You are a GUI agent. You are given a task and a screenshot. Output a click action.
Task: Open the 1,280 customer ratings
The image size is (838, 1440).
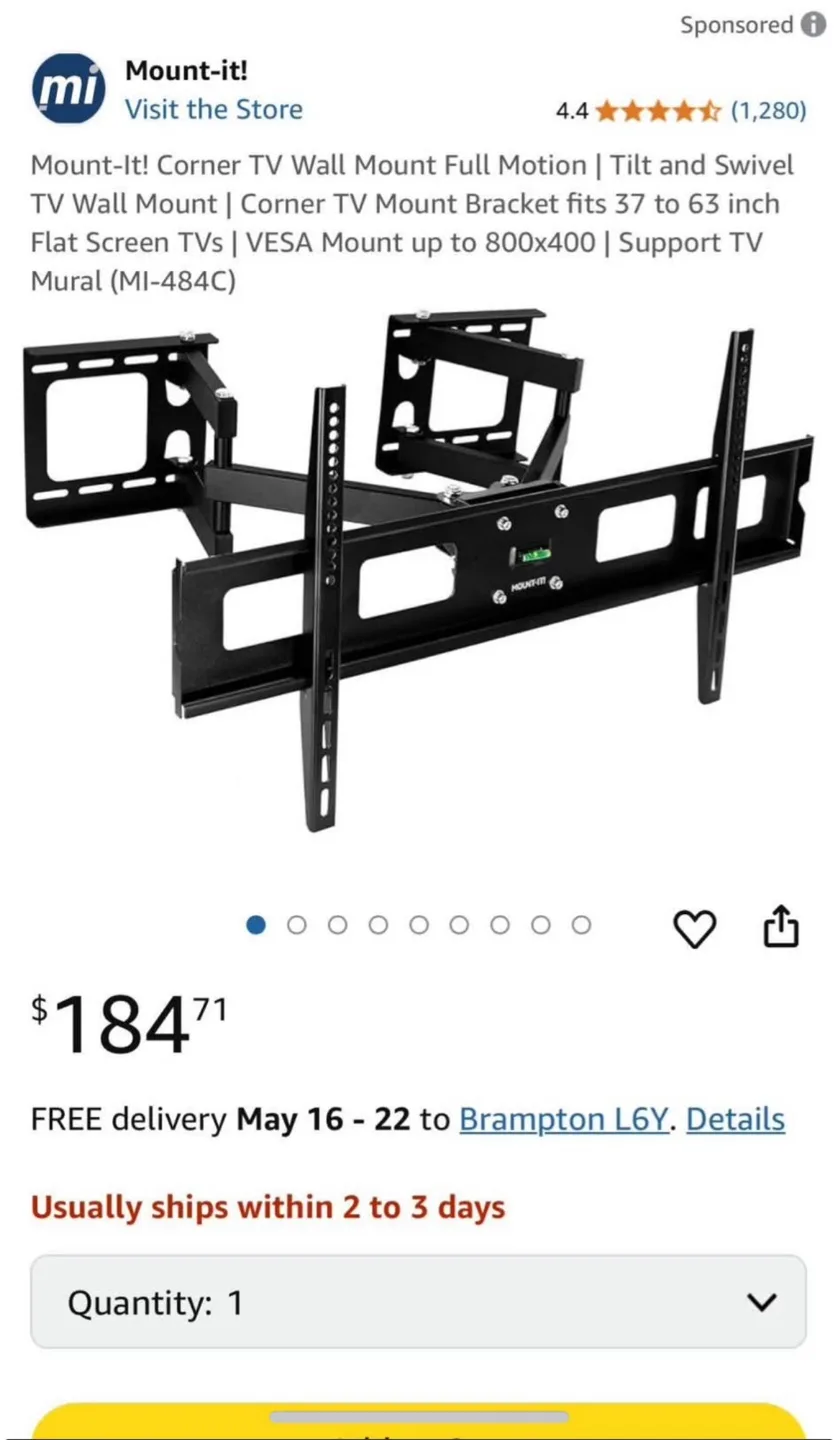pos(767,111)
